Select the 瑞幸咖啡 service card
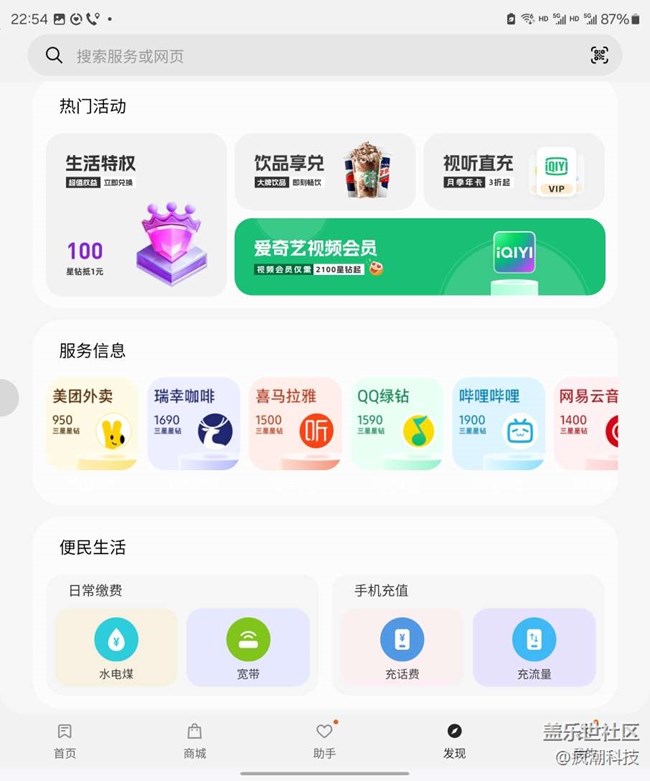This screenshot has height=781, width=650. (194, 423)
